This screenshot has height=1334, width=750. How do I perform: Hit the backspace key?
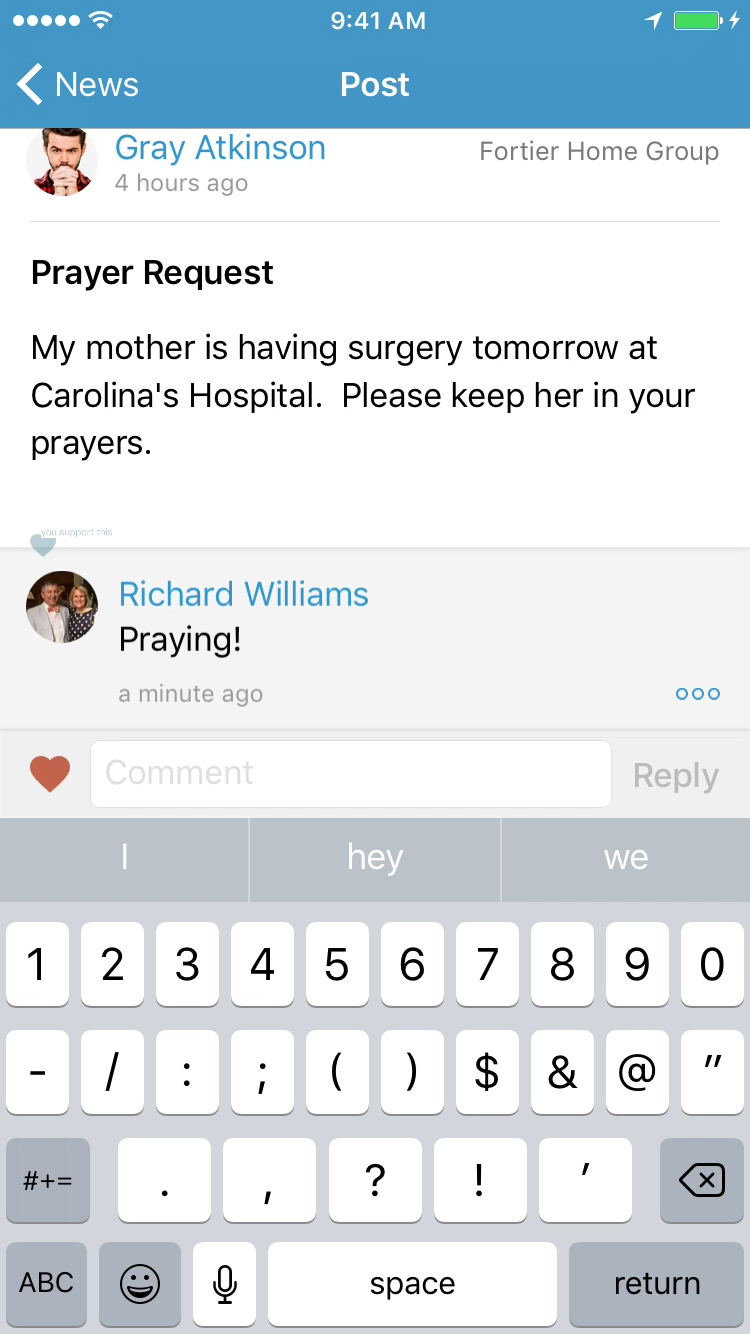click(x=702, y=1181)
